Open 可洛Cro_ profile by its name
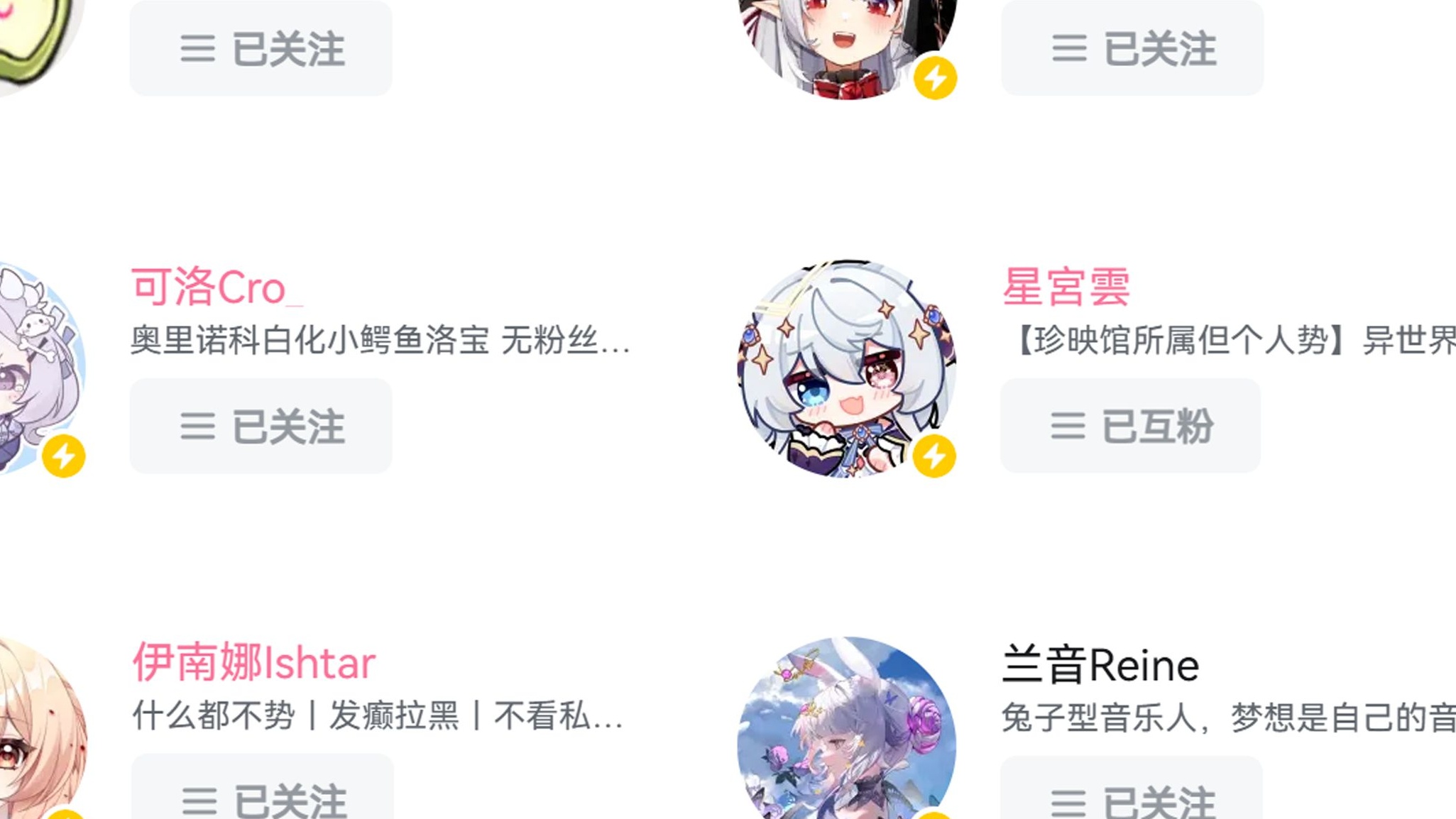Image resolution: width=1456 pixels, height=819 pixels. [217, 287]
